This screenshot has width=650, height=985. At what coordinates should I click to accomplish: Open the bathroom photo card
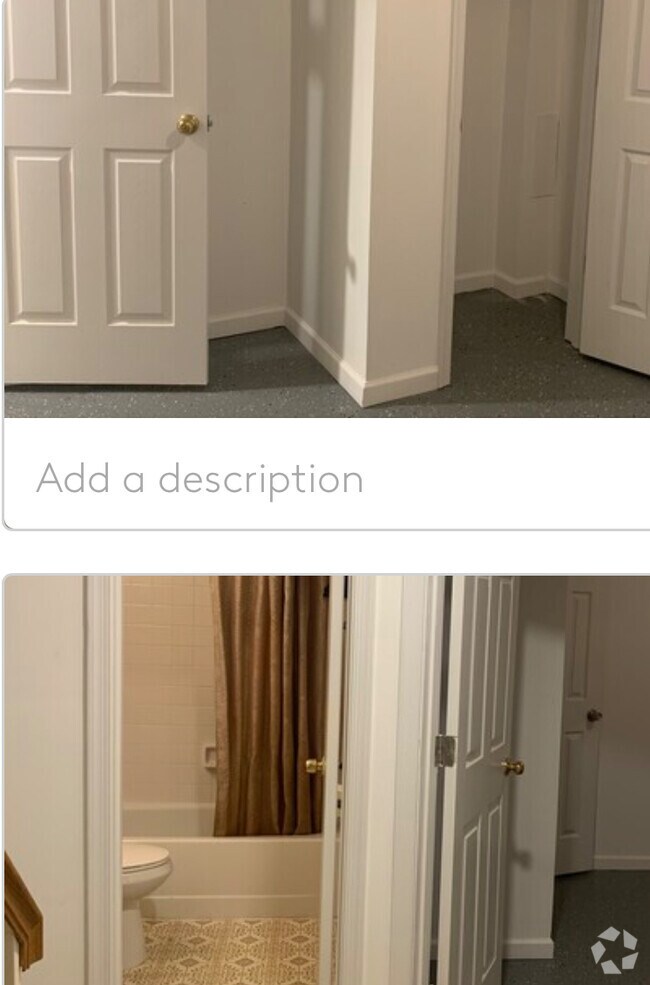(x=326, y=780)
